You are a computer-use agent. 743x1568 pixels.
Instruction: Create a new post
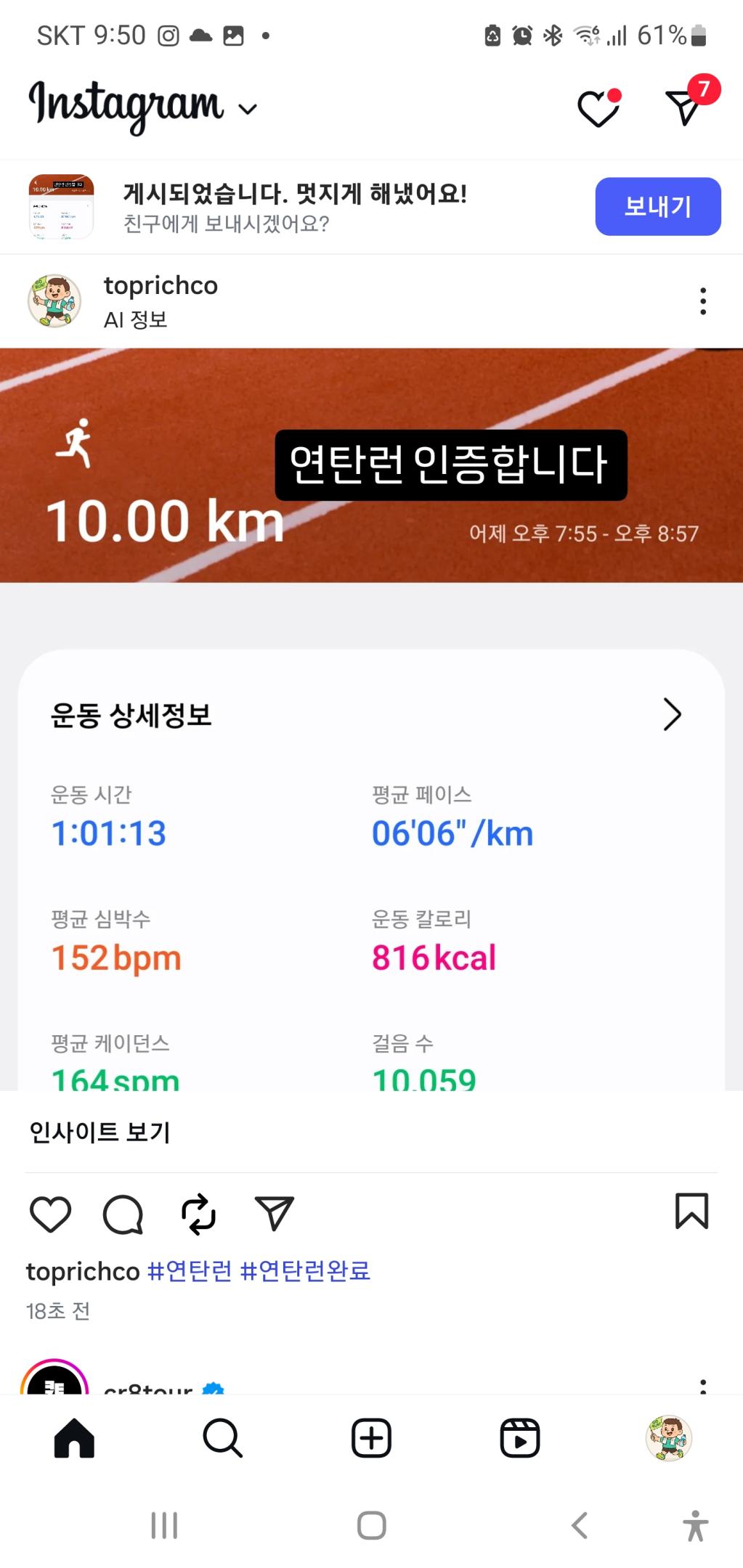point(371,1438)
